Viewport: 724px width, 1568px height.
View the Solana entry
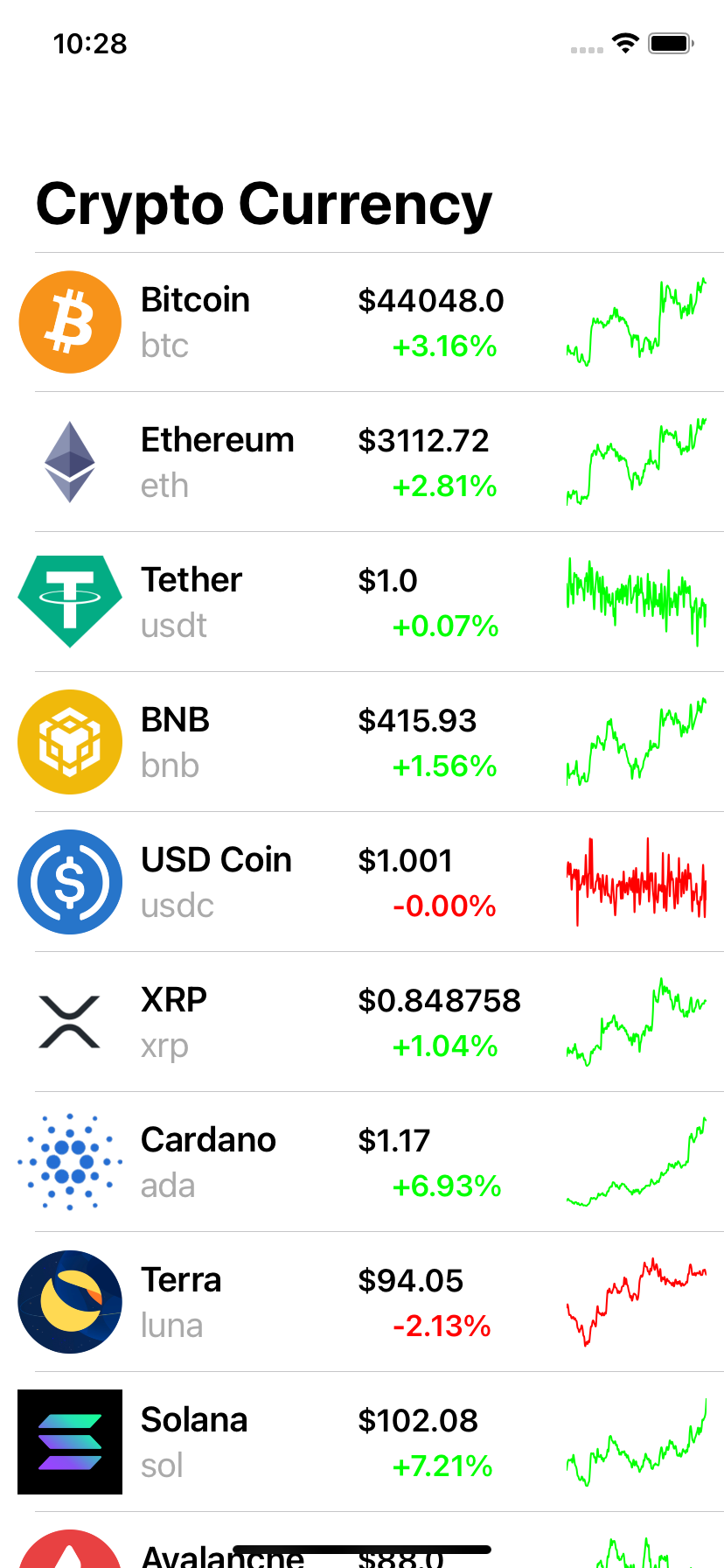362,1442
